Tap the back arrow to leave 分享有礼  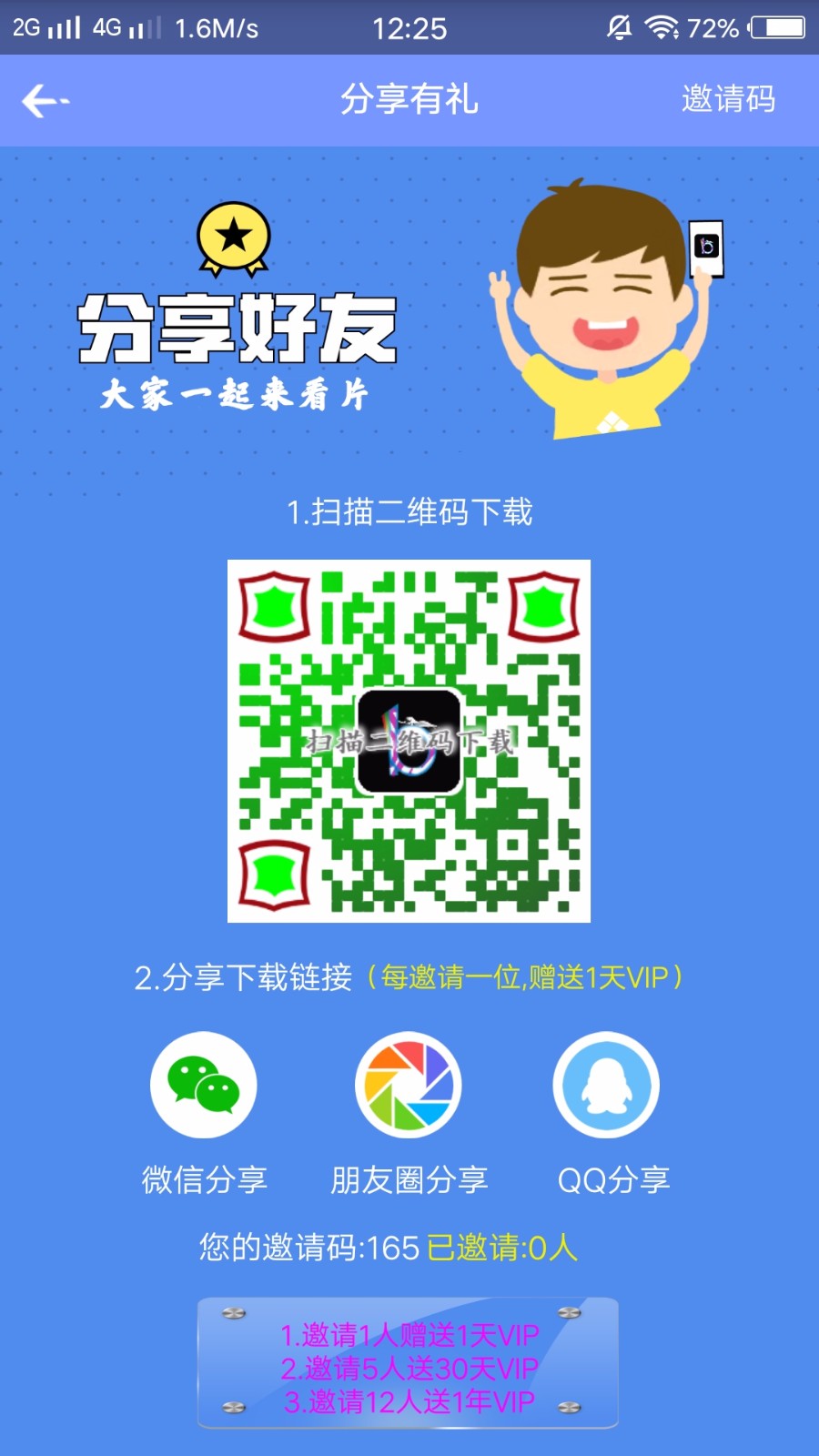click(41, 100)
